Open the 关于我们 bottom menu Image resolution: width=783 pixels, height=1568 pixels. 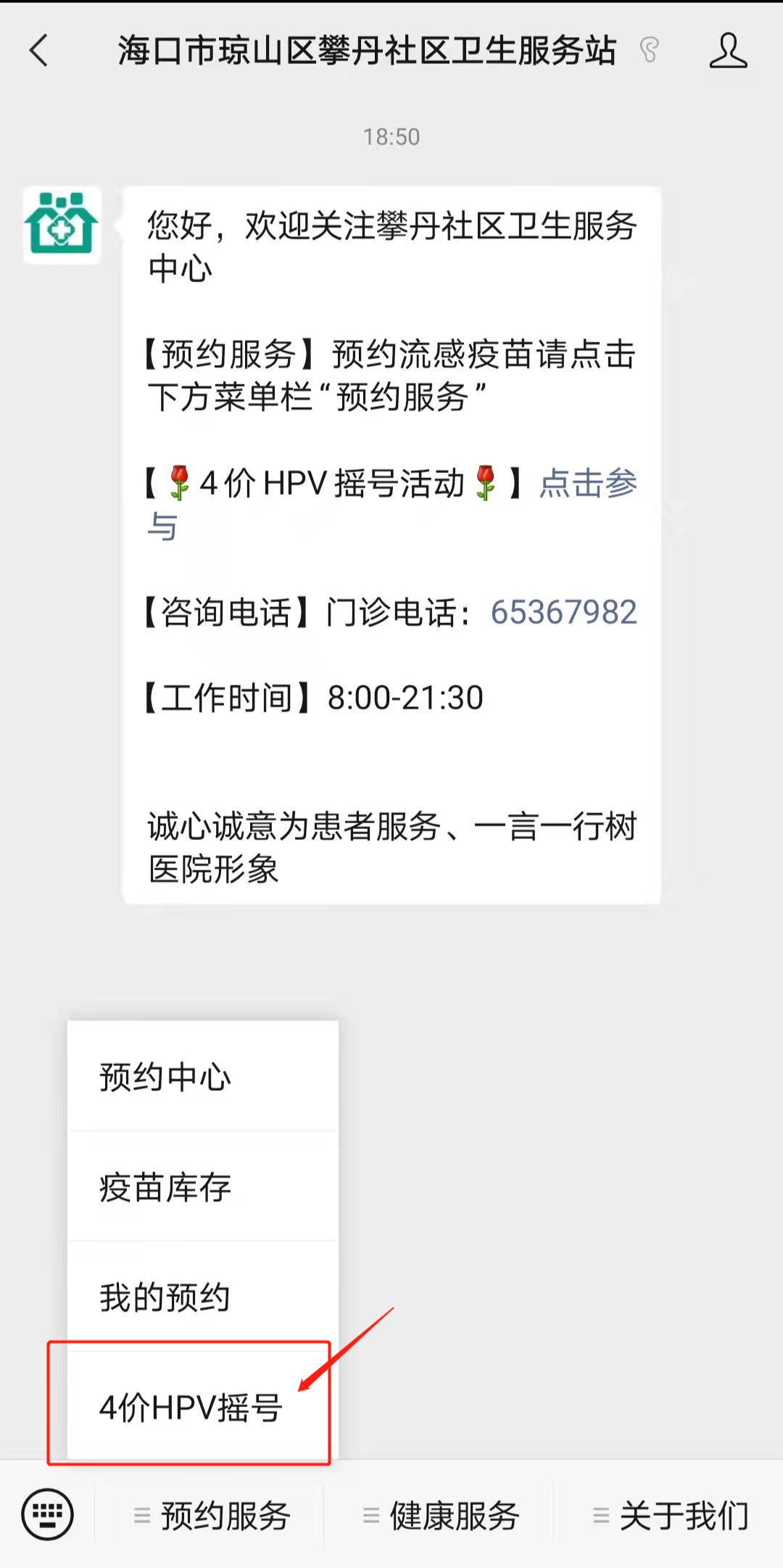pos(671,1516)
